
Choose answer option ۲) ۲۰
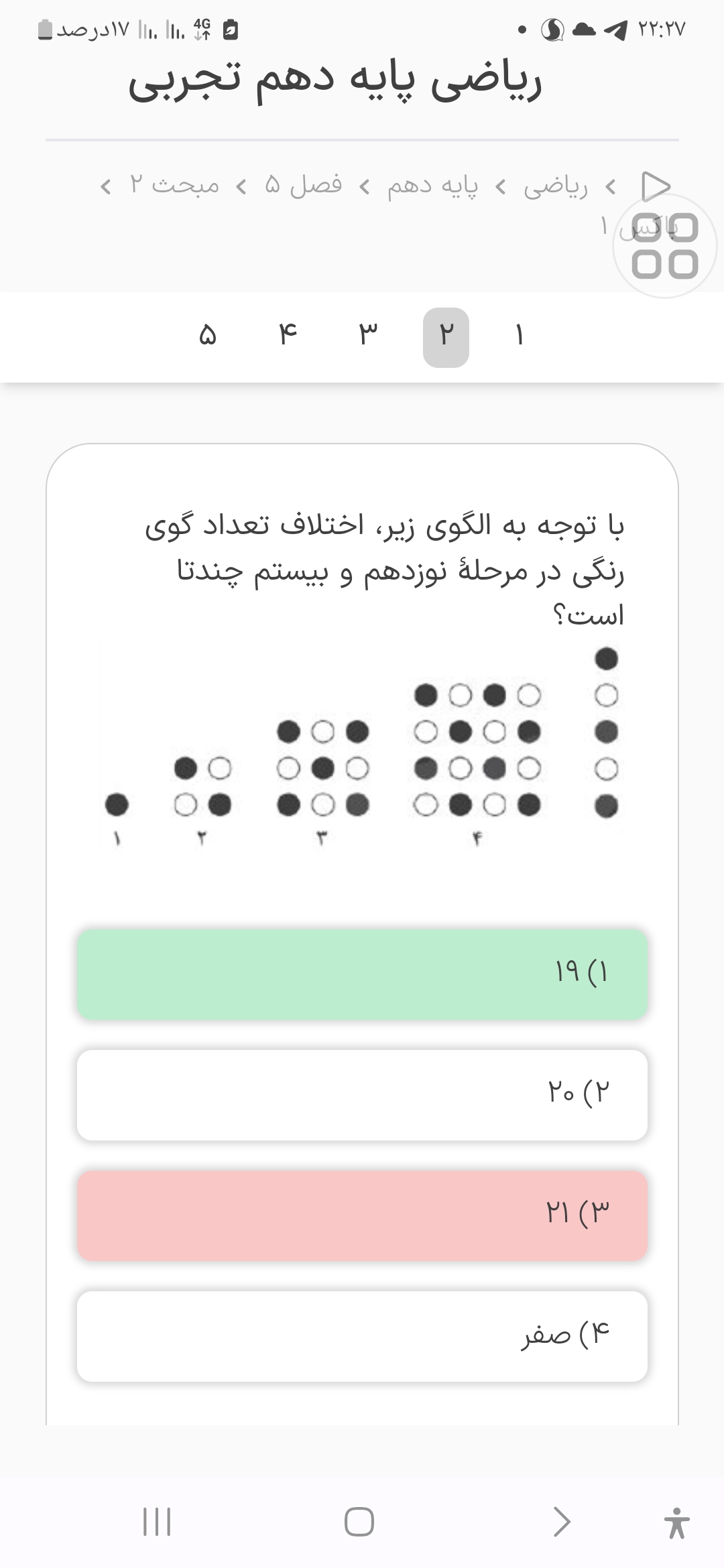(x=362, y=1094)
